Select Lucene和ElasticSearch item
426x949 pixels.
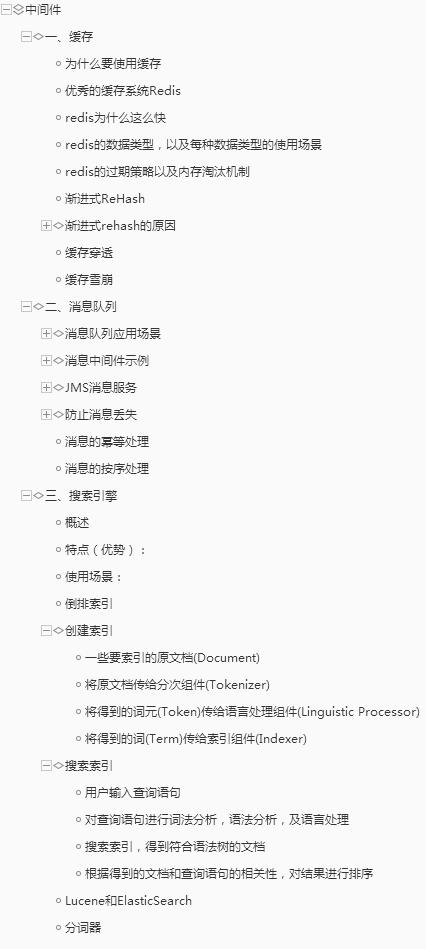pyautogui.click(x=128, y=901)
